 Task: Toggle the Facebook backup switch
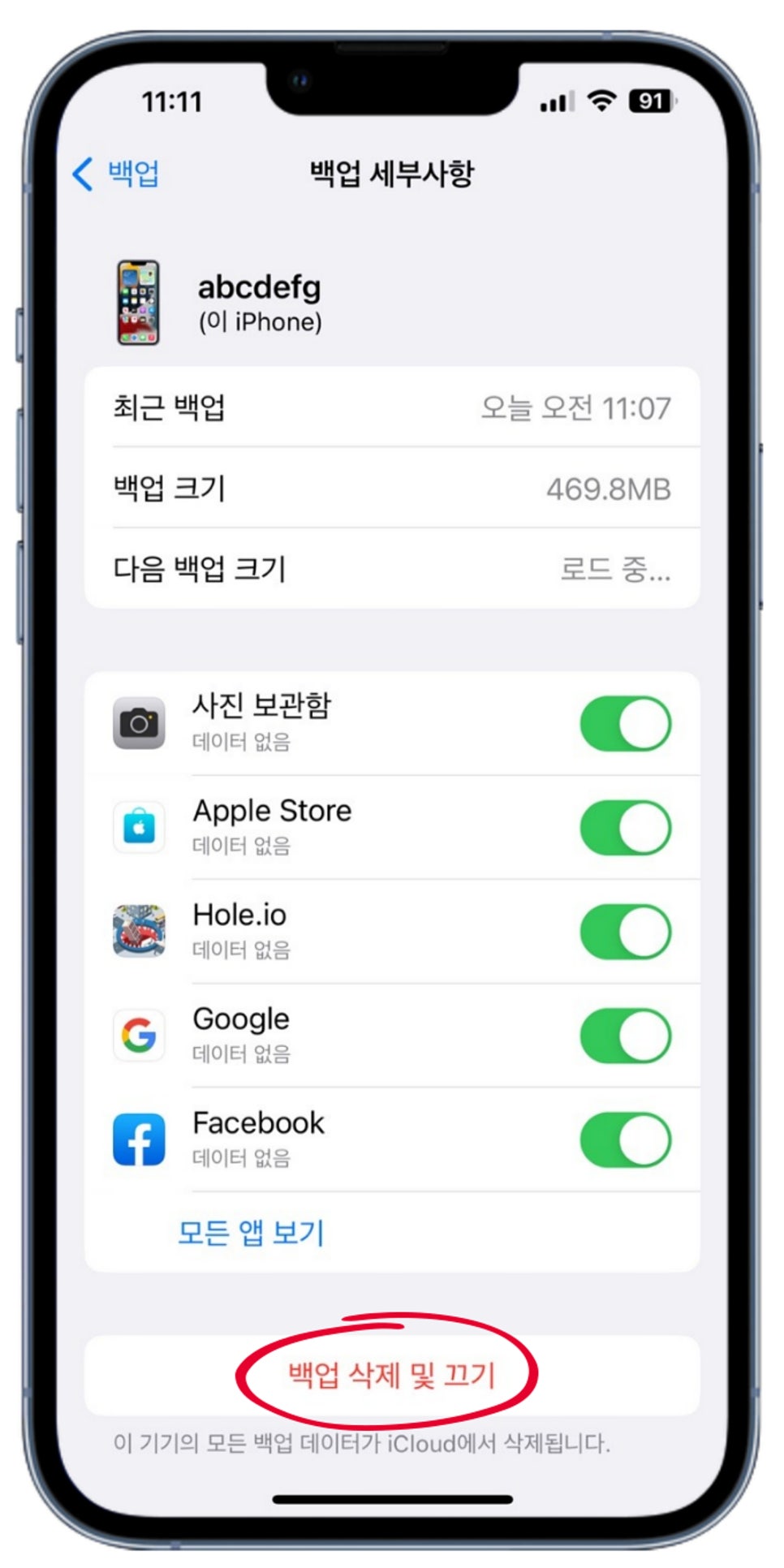[x=626, y=1139]
